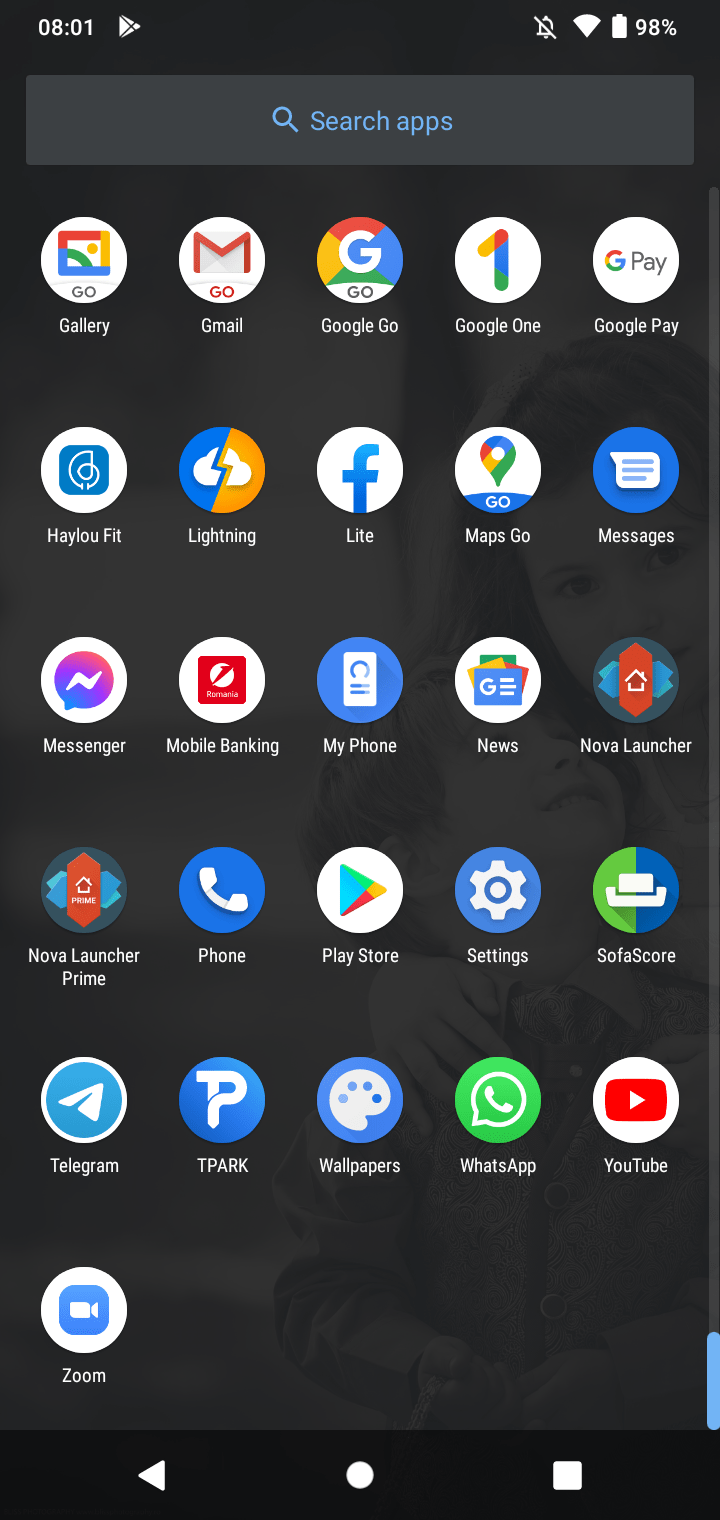Launch Maps Go

click(498, 470)
